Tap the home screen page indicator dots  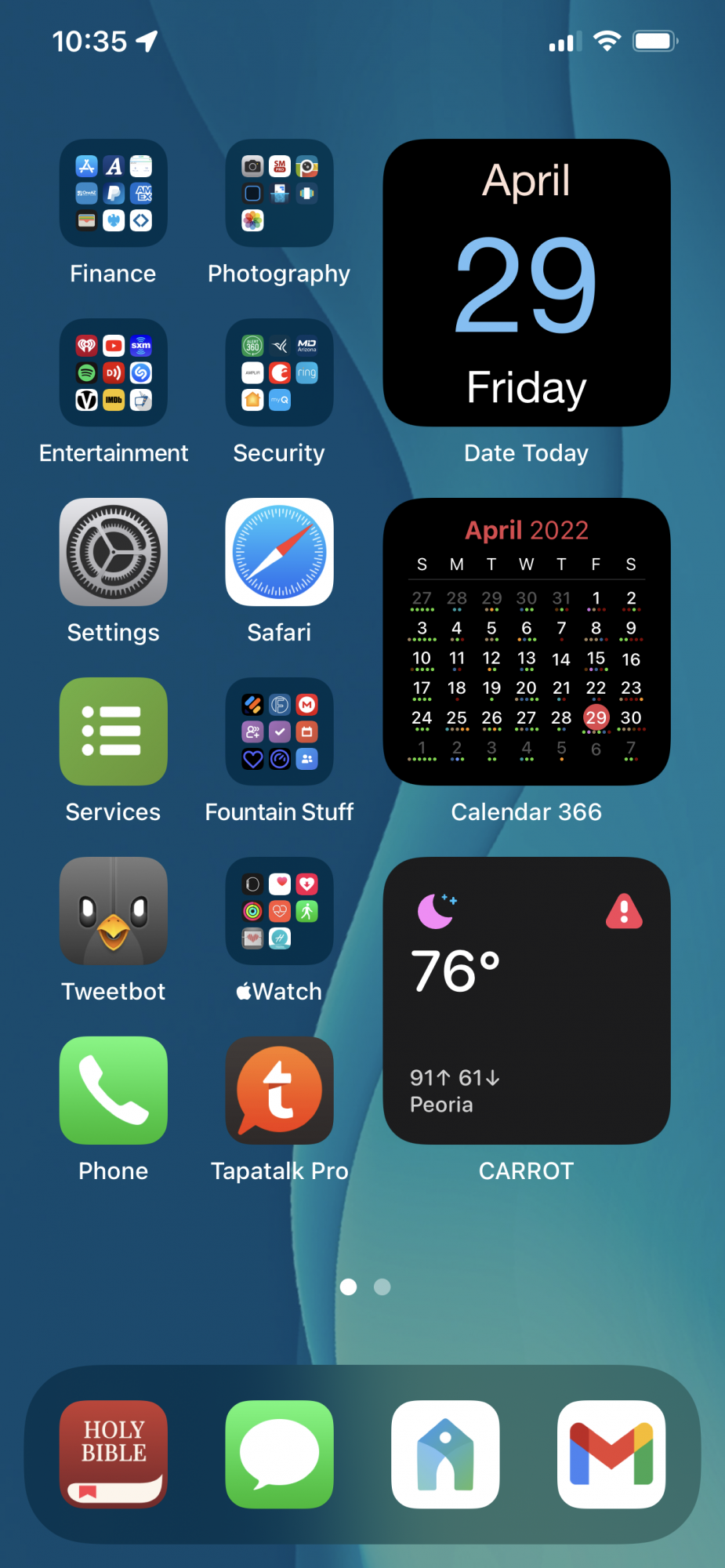365,1287
